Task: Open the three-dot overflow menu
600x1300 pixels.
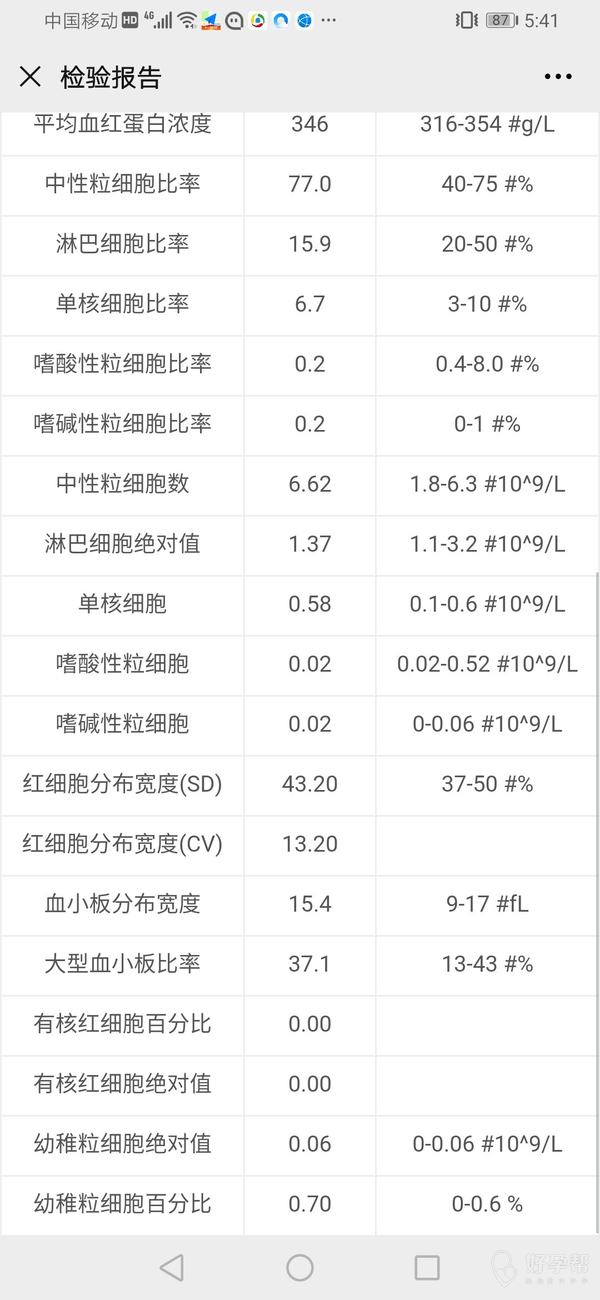Action: (558, 77)
